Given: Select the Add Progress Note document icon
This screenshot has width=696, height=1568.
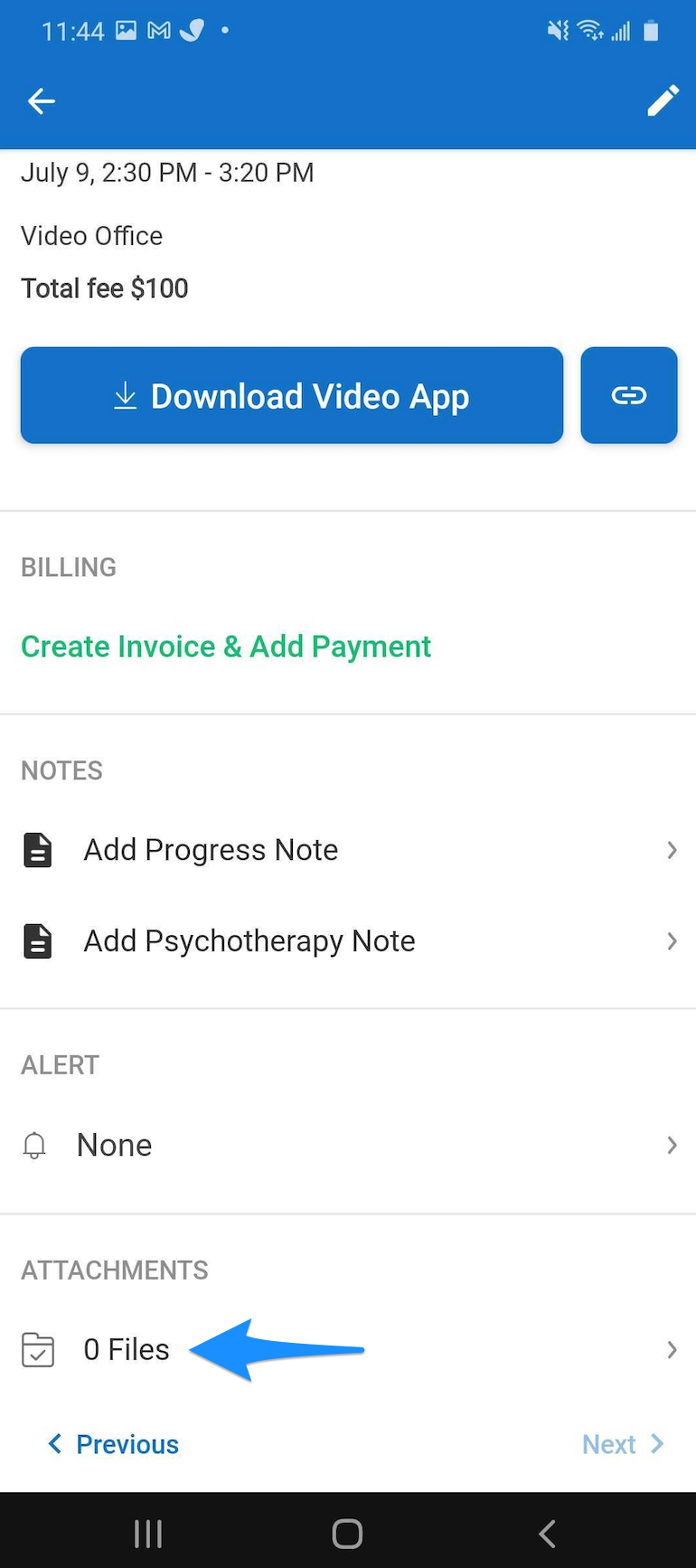Looking at the screenshot, I should [37, 850].
